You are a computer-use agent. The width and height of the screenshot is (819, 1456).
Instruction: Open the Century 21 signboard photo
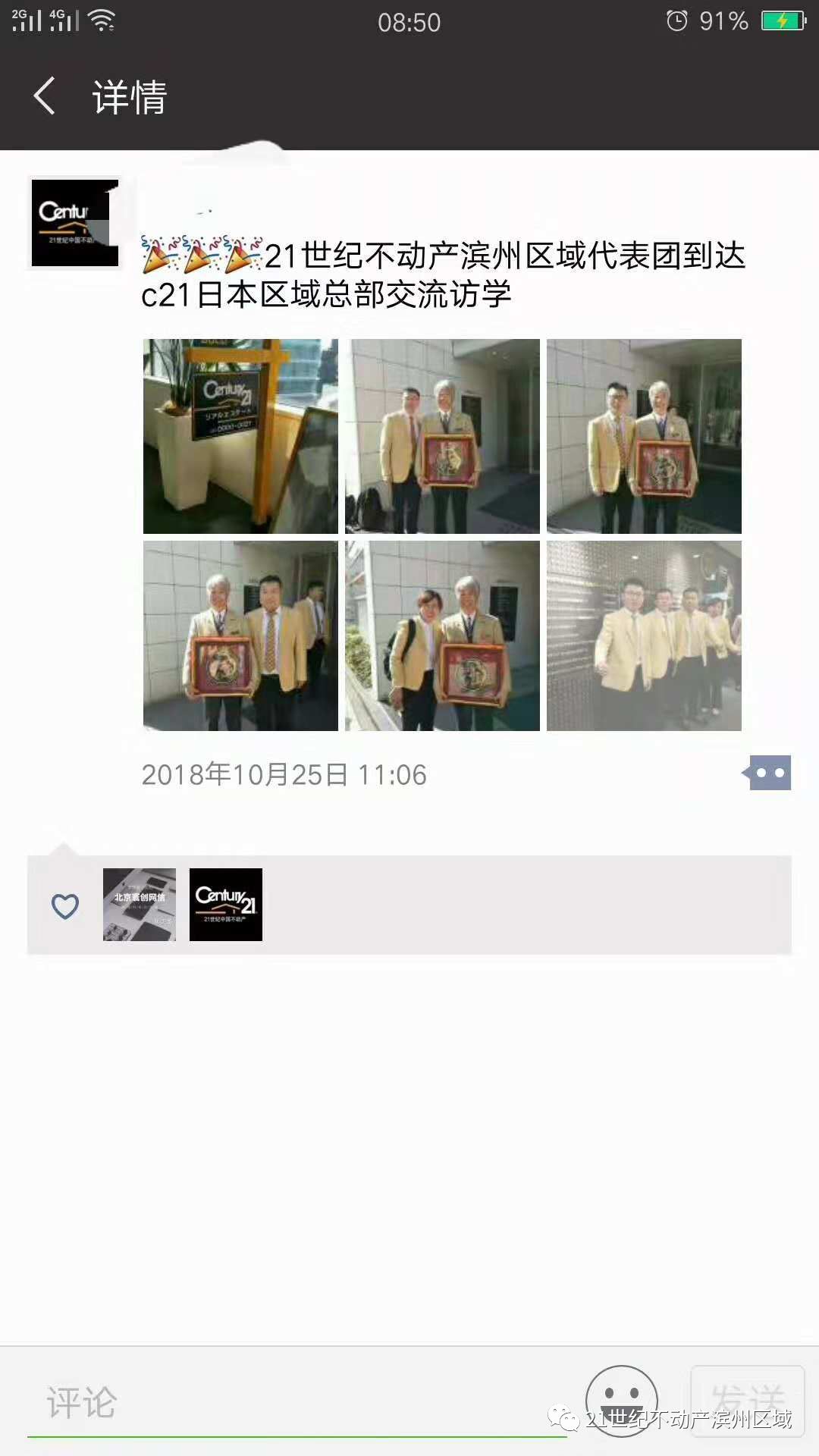(240, 436)
